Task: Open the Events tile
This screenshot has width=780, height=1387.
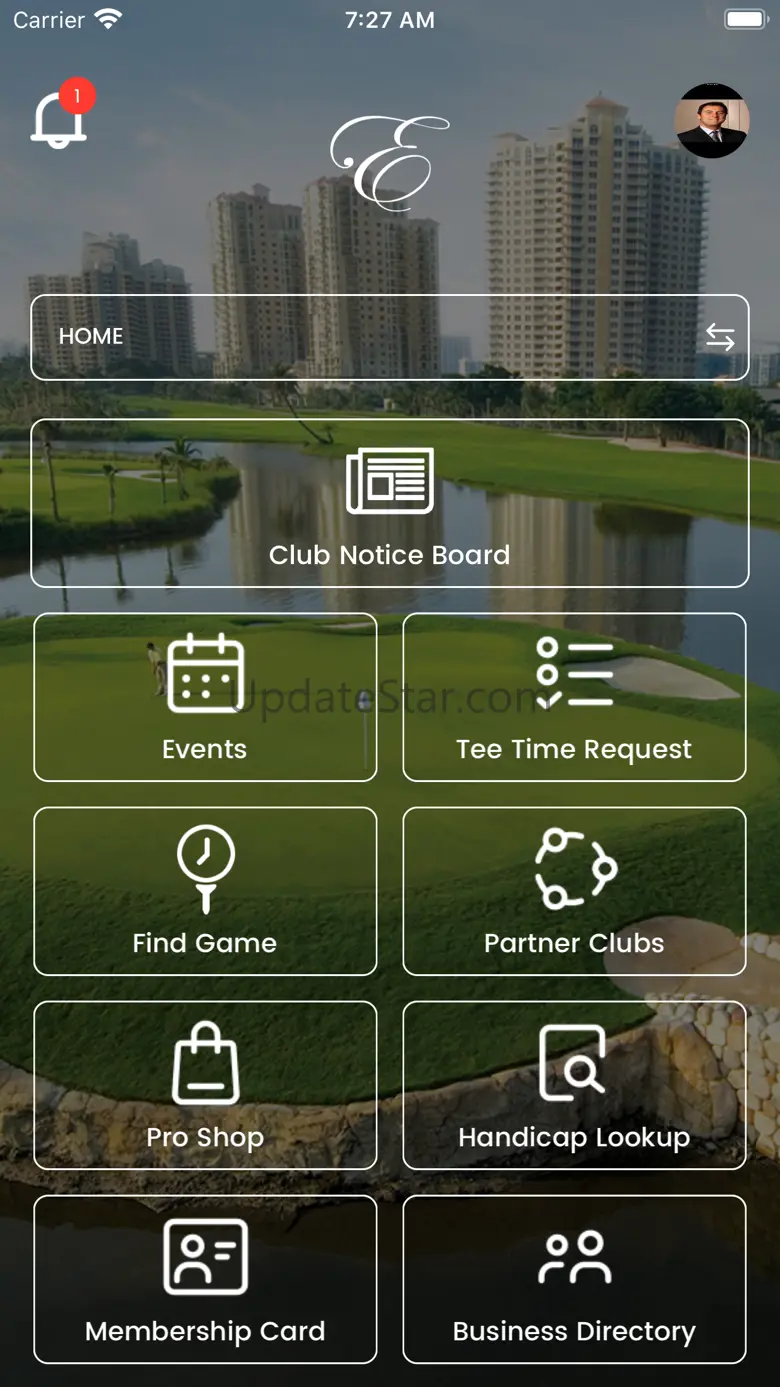Action: pos(205,697)
